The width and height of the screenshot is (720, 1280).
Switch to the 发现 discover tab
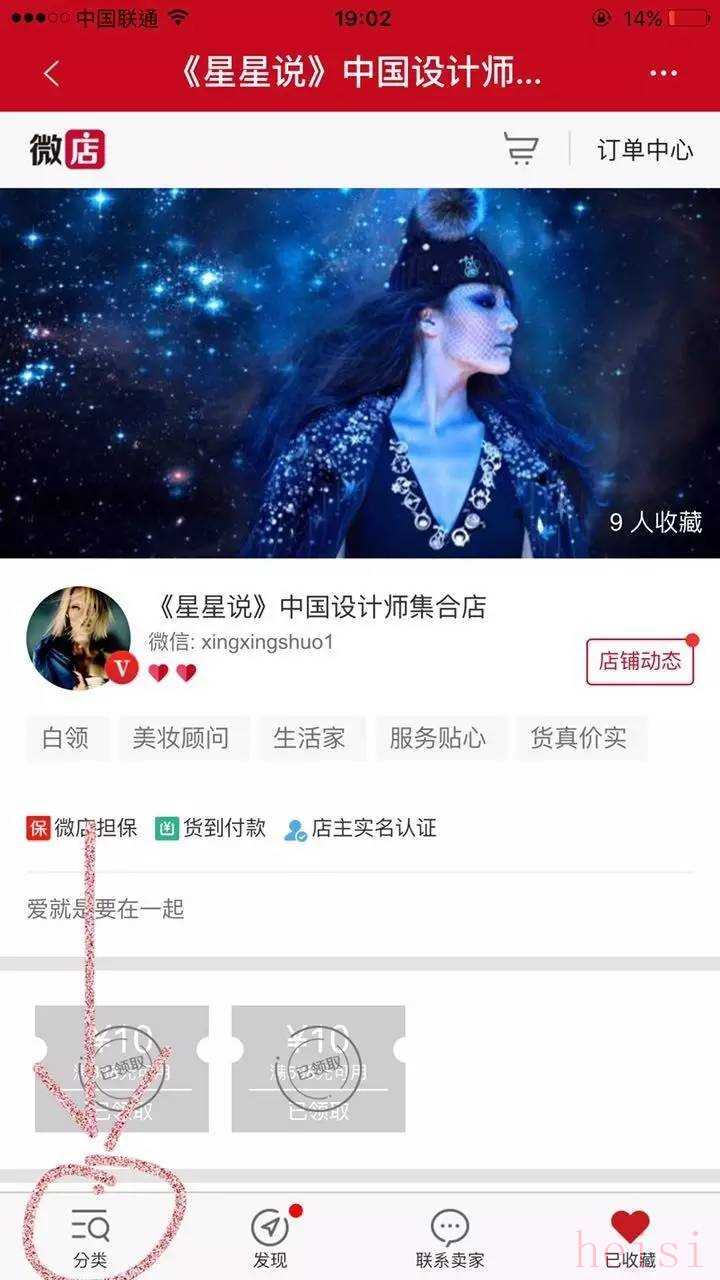[x=270, y=1237]
